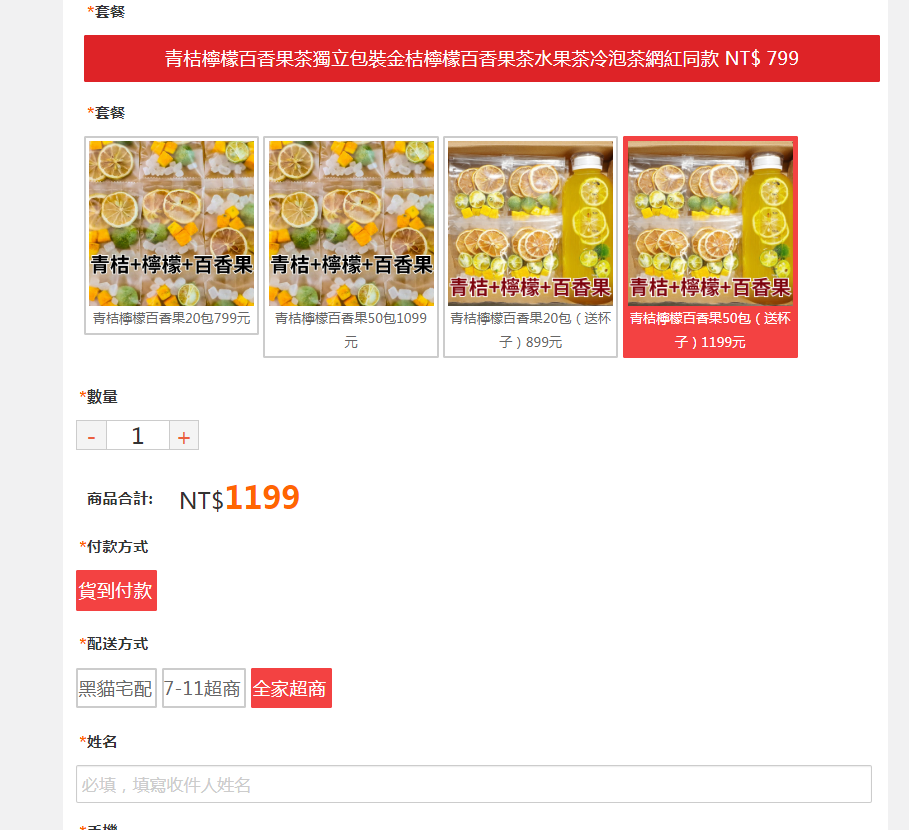This screenshot has width=909, height=830.
Task: Select 20包（送杯子）899元 package
Action: click(x=530, y=246)
